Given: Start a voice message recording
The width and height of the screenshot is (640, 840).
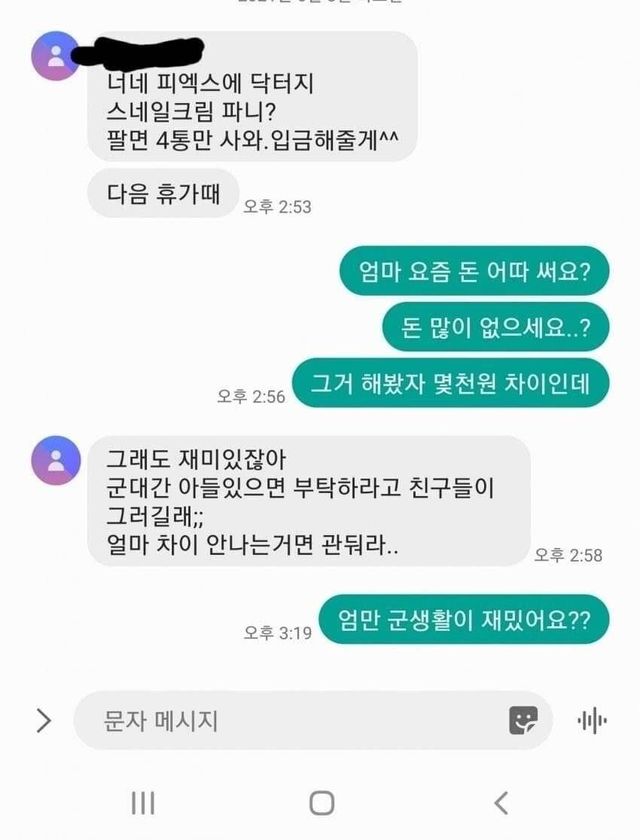Looking at the screenshot, I should pyautogui.click(x=593, y=720).
